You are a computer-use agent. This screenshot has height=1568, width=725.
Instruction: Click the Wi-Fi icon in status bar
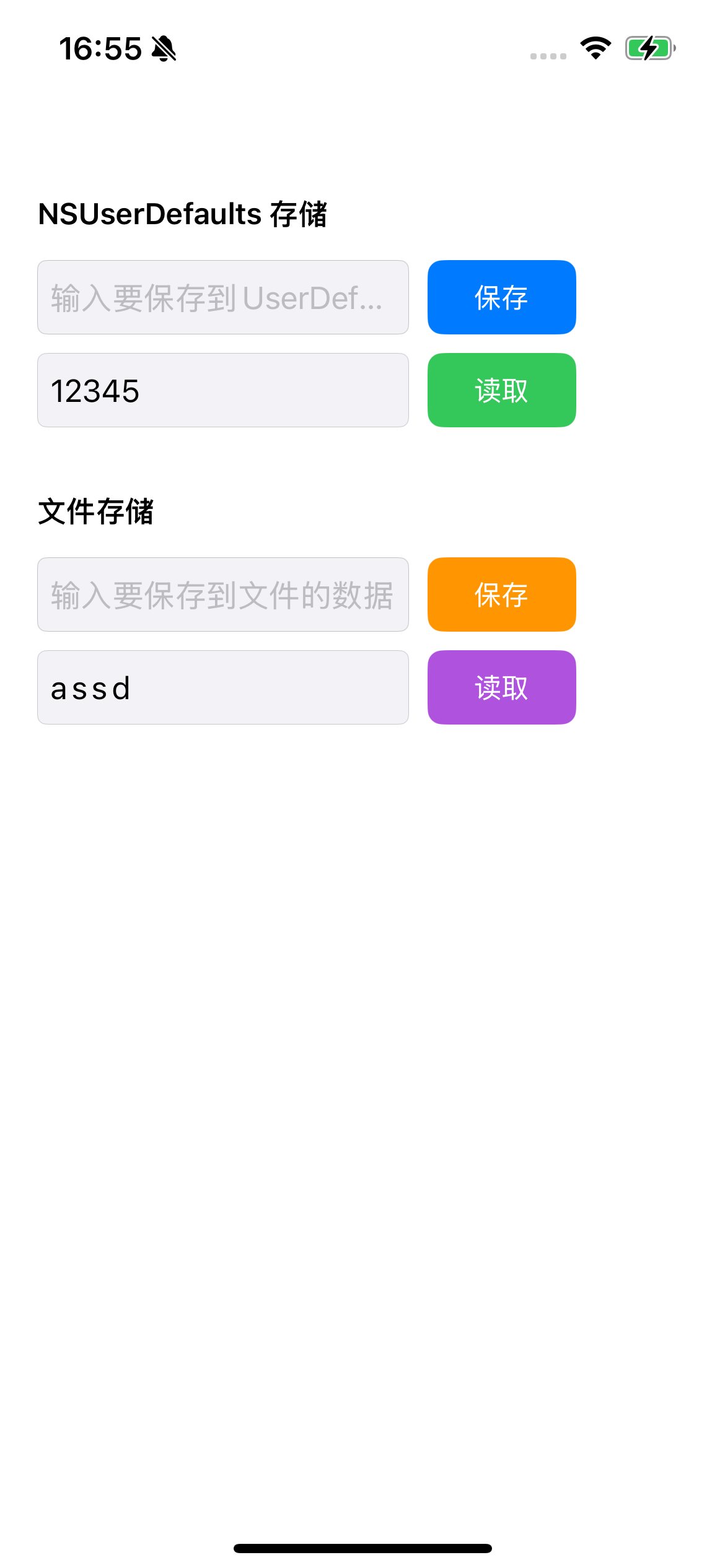point(594,48)
